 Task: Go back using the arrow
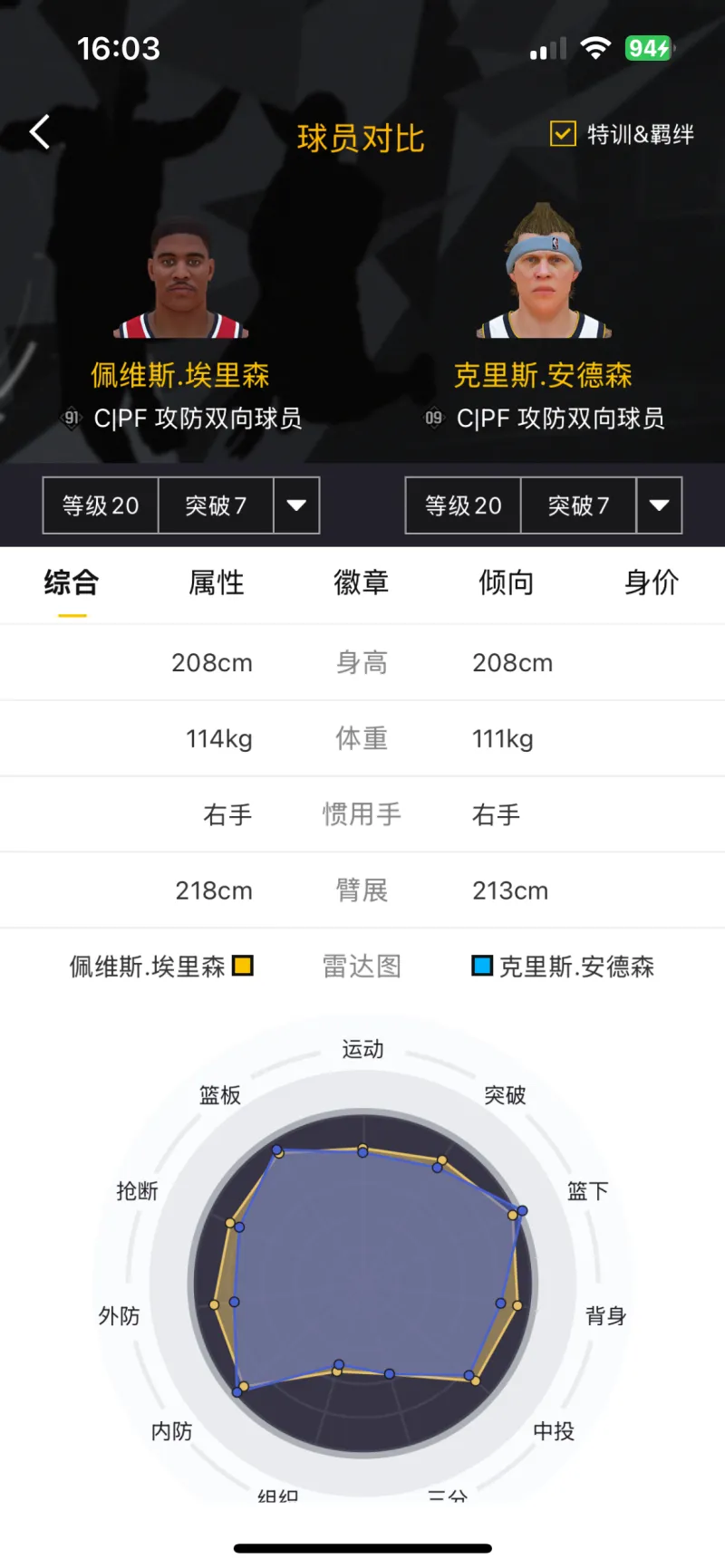point(40,132)
